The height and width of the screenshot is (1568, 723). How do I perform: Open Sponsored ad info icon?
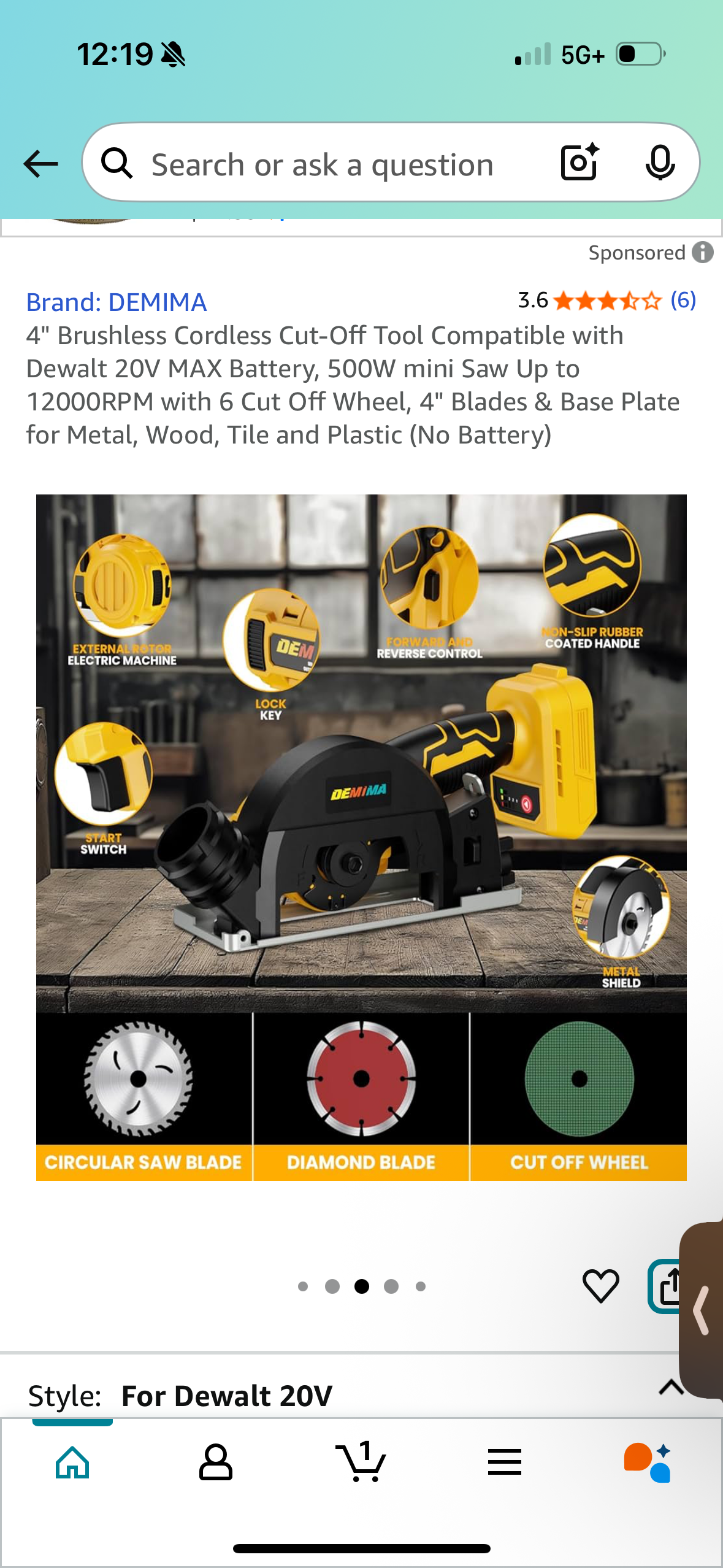point(703,252)
